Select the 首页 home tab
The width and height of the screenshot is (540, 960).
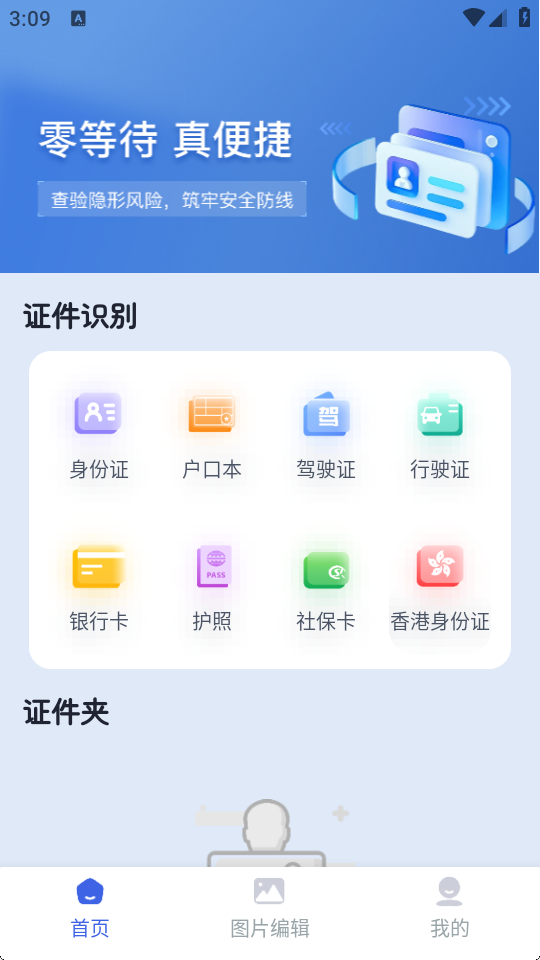(x=90, y=909)
